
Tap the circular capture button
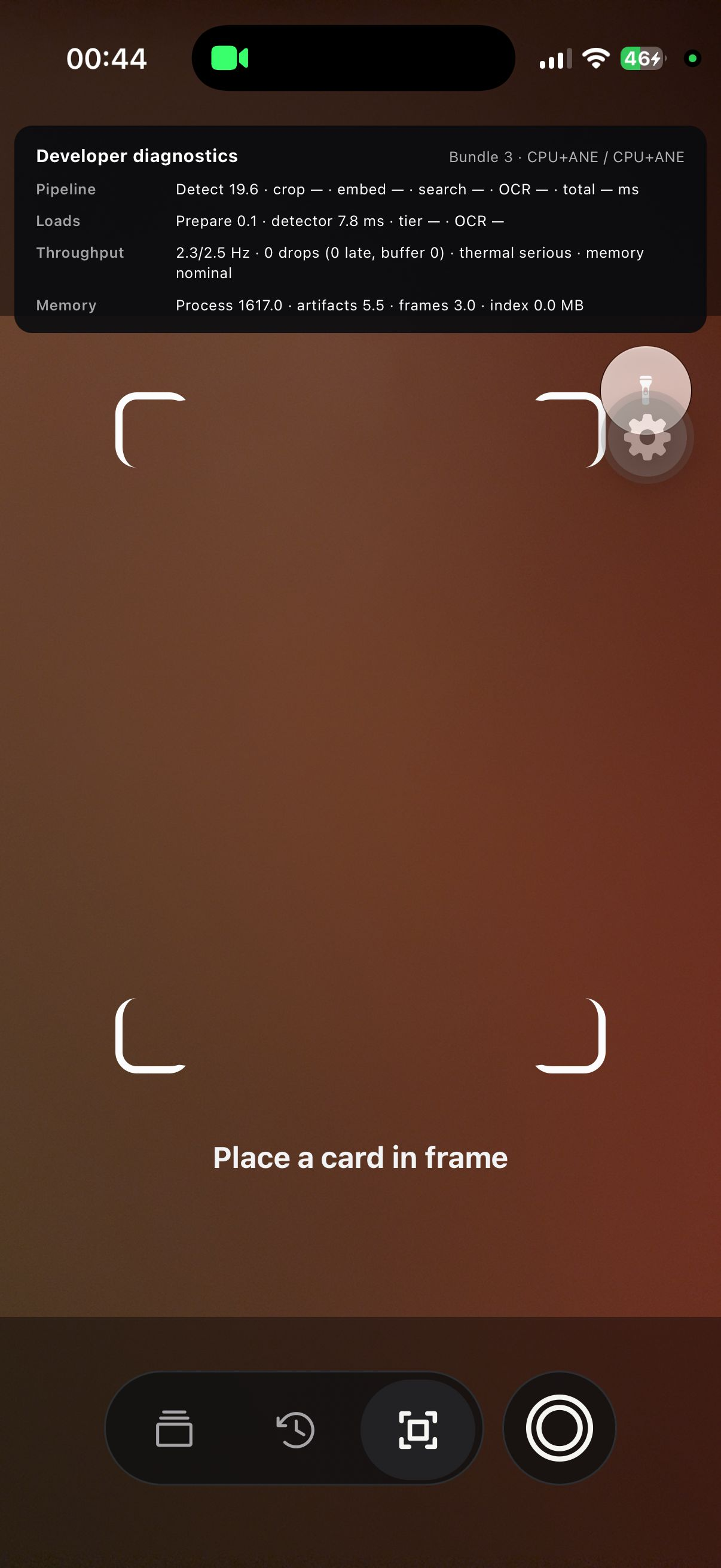[x=559, y=1428]
